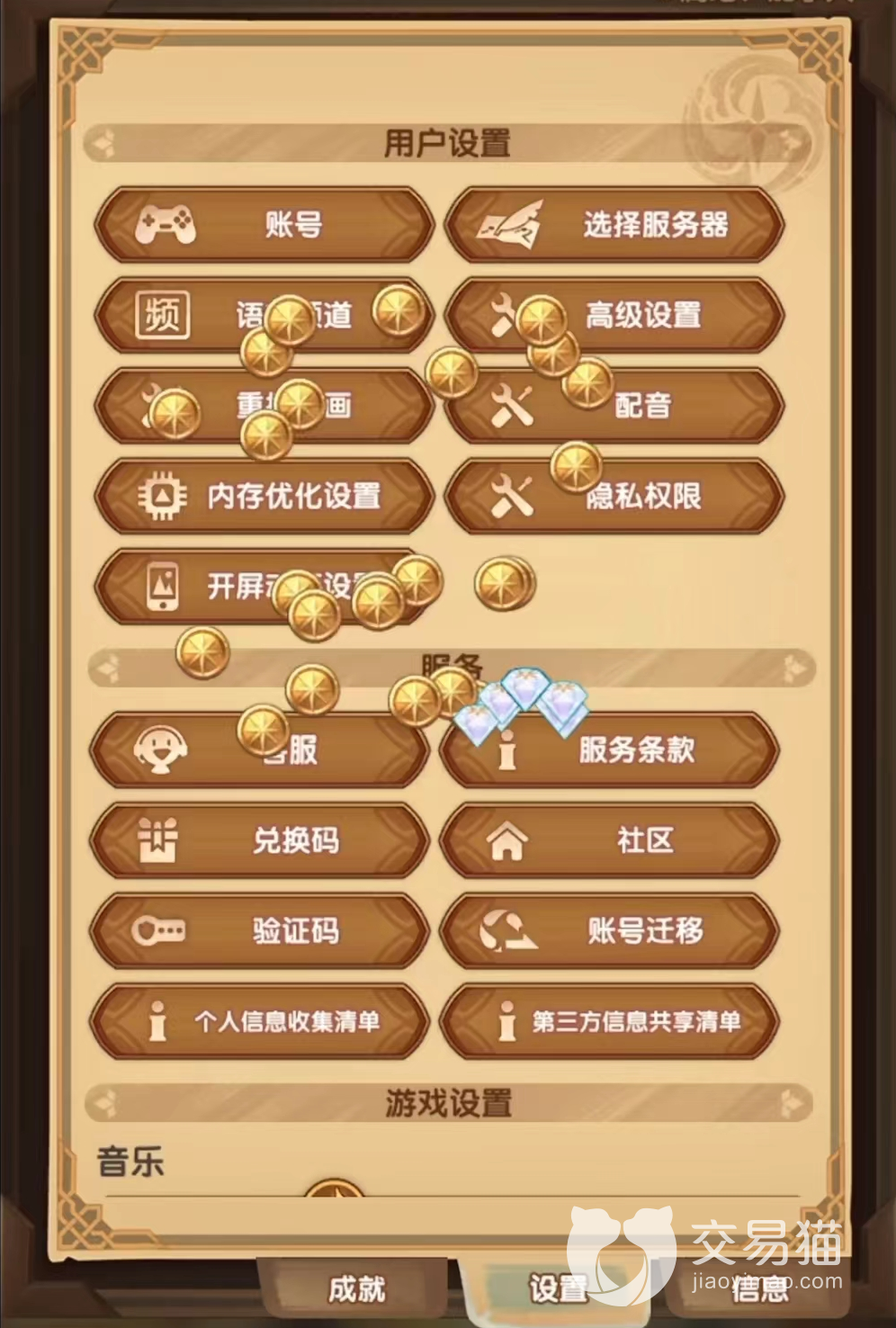This screenshot has height=1328, width=896.
Task: View 第三方信息共享清单
Action: [609, 1021]
